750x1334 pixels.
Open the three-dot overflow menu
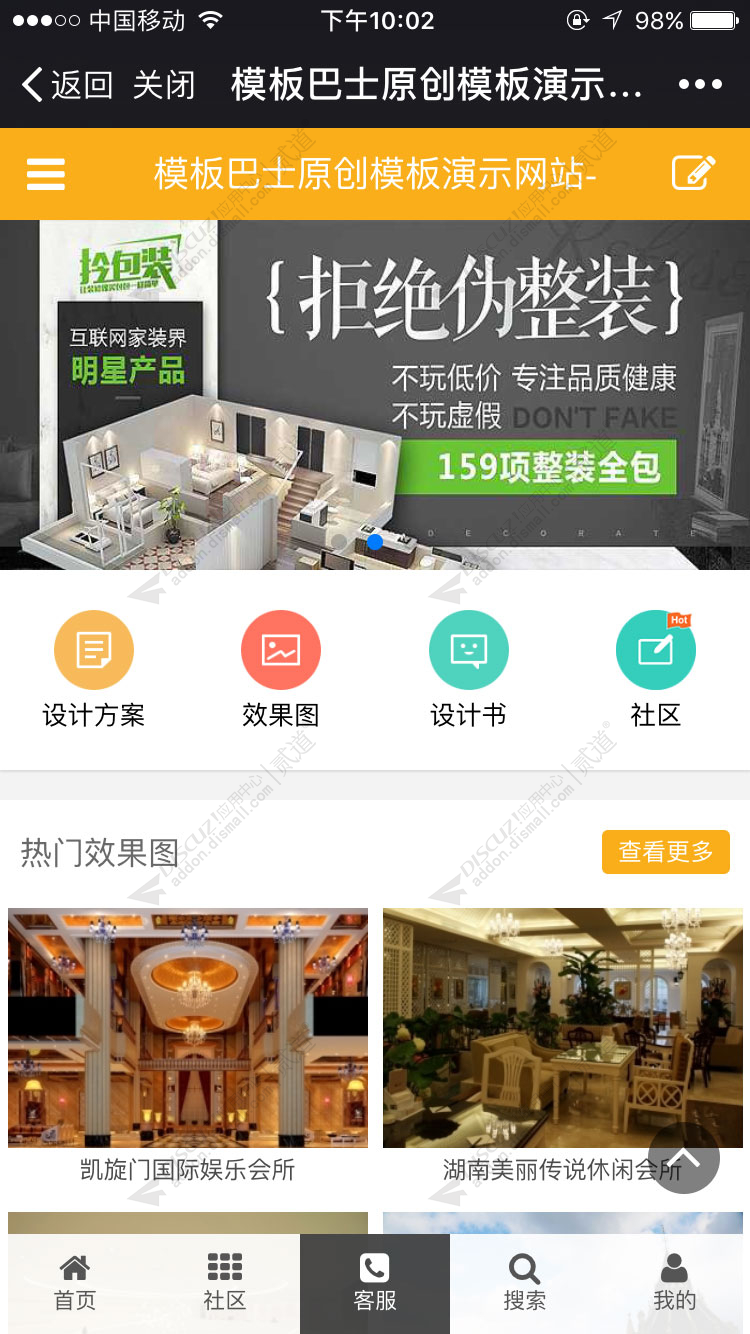(700, 85)
